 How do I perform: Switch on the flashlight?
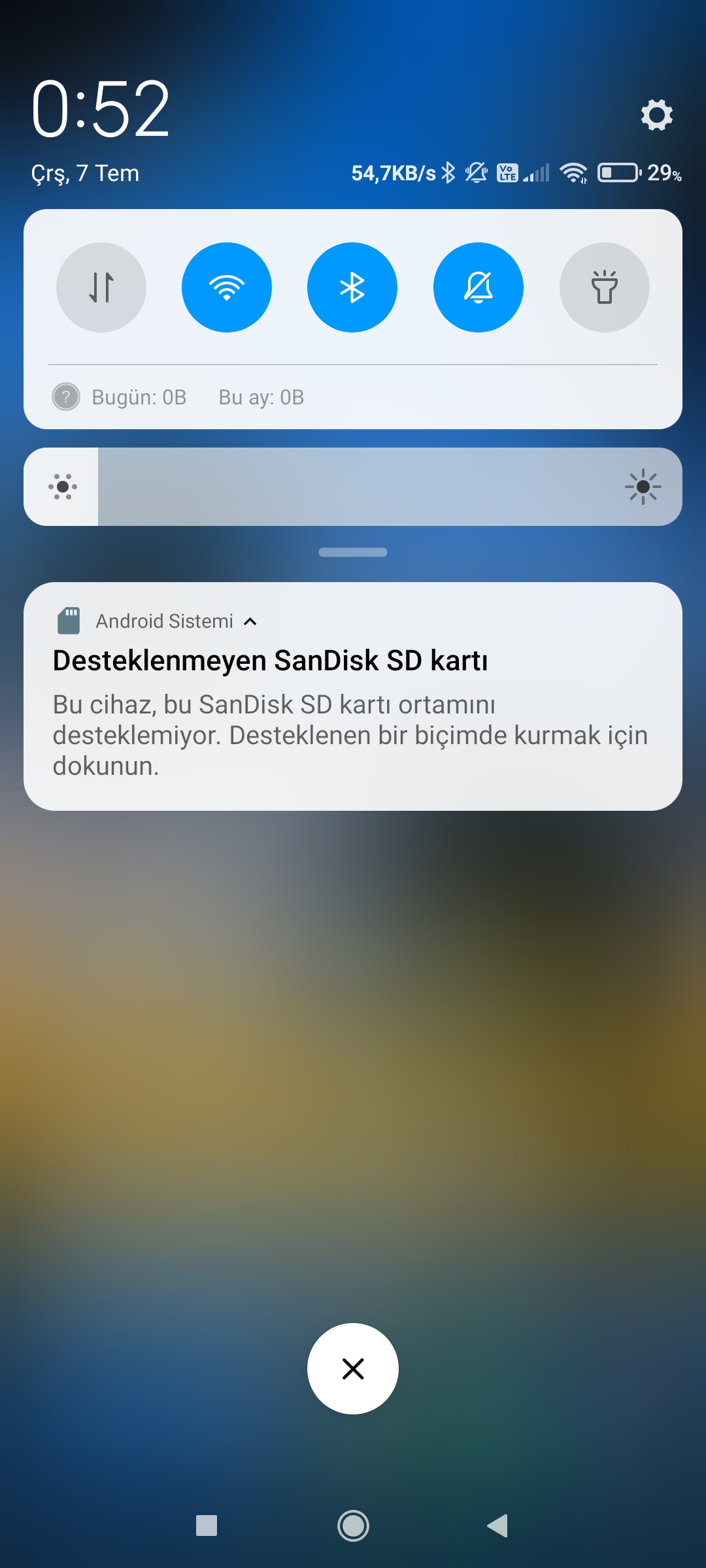pyautogui.click(x=604, y=287)
